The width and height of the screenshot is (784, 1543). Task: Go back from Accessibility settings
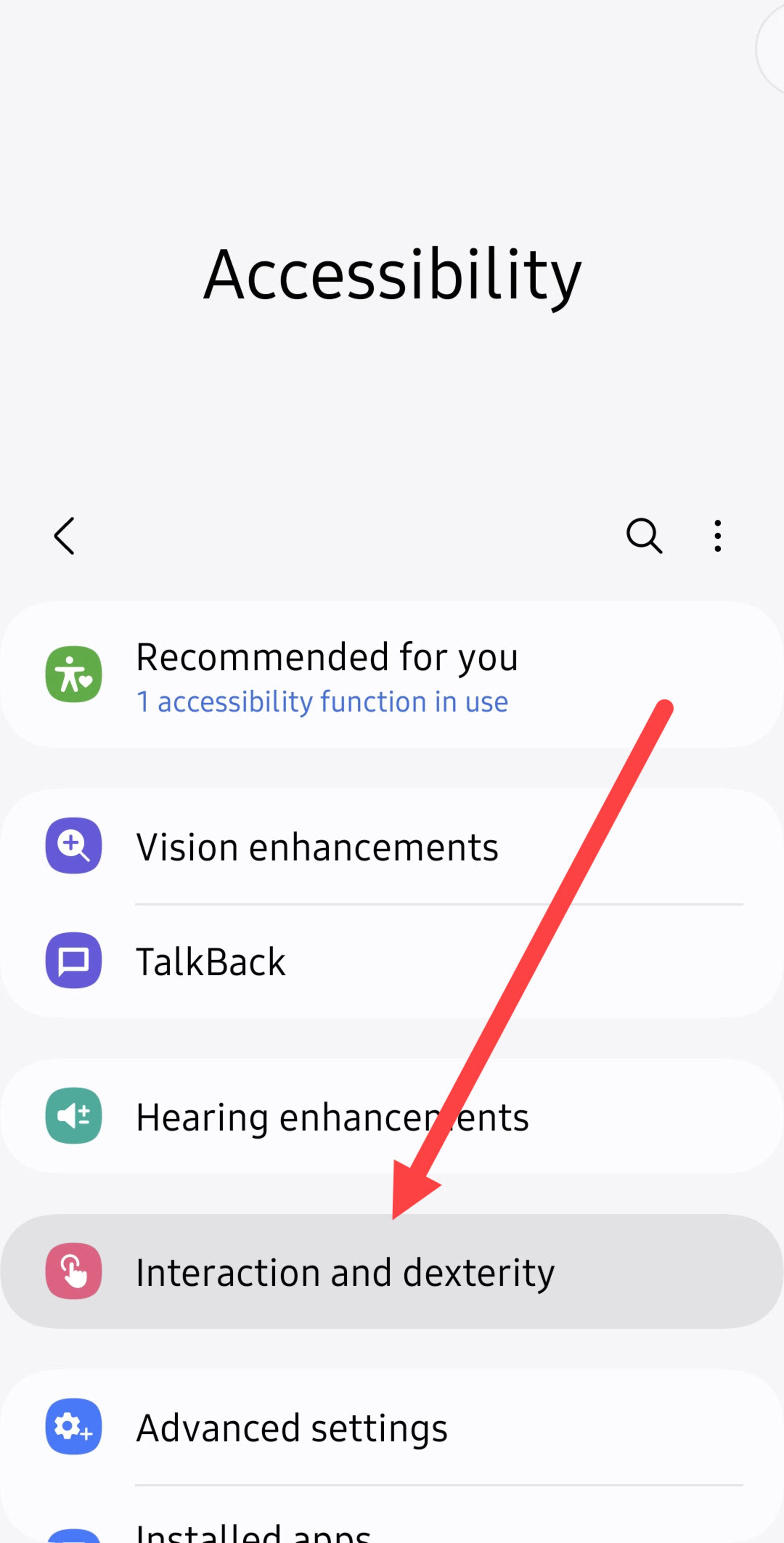click(64, 536)
